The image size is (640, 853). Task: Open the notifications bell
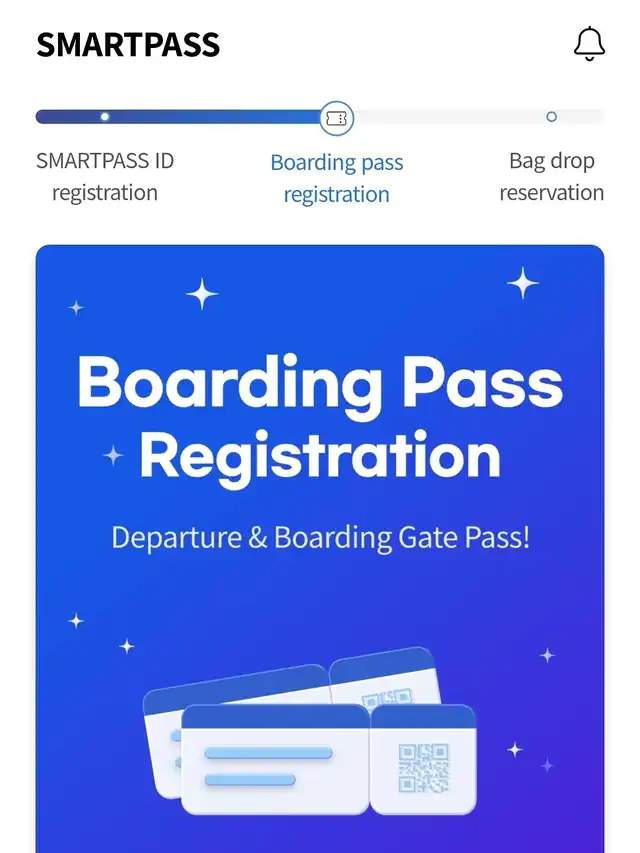(589, 44)
